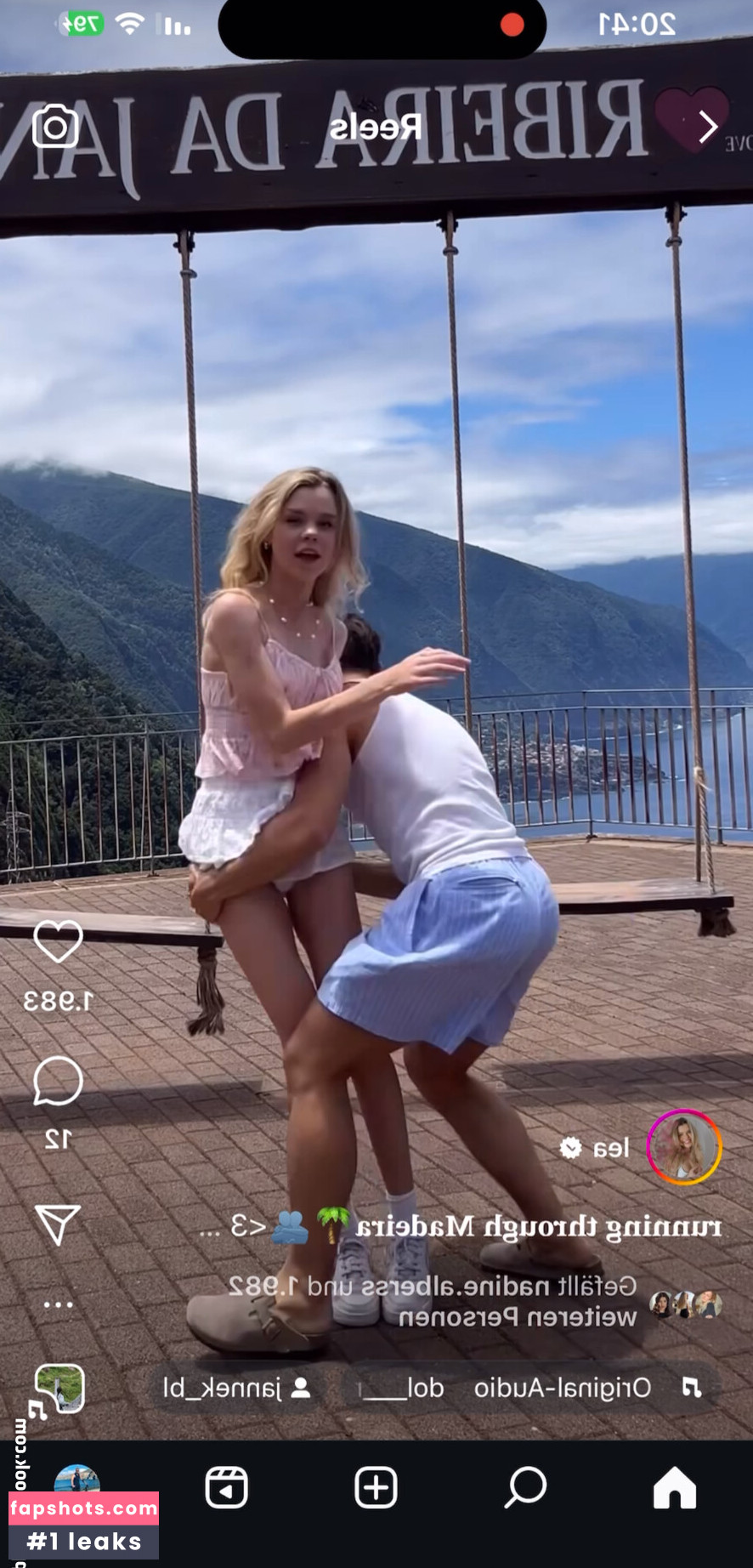Open the three-dots options menu

[56, 1304]
